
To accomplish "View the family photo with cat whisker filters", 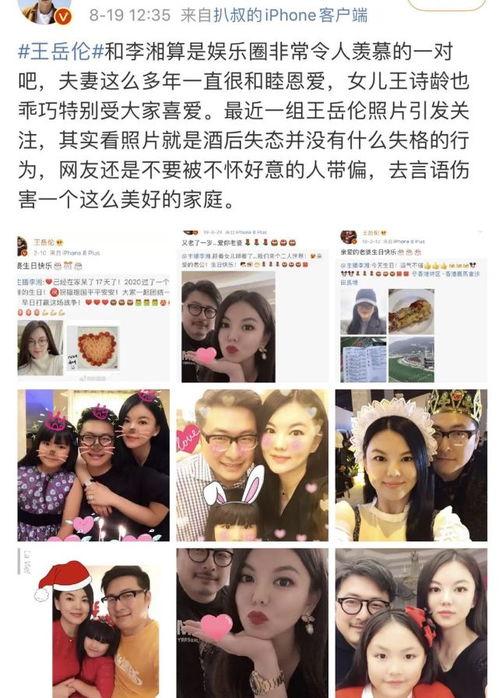I will coord(93,465).
